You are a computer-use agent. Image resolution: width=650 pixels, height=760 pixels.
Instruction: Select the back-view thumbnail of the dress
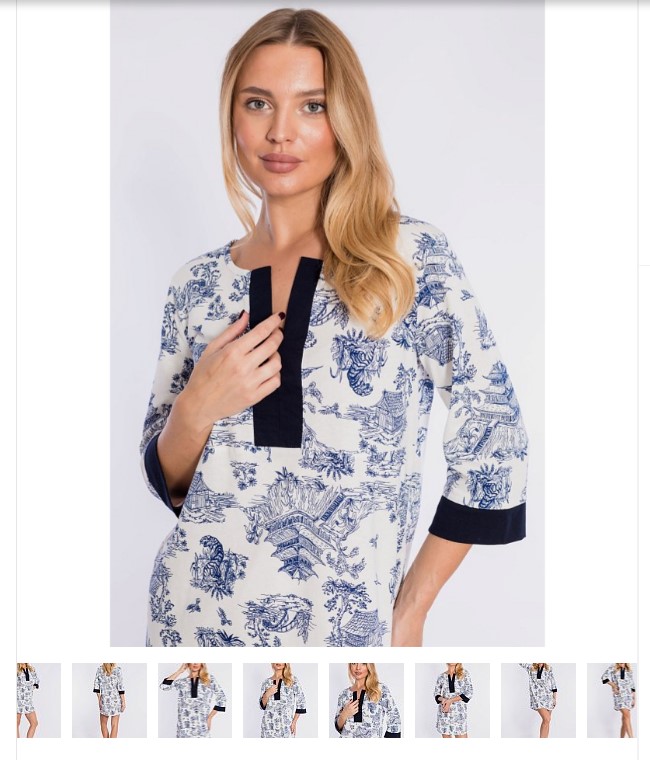click(x=109, y=700)
